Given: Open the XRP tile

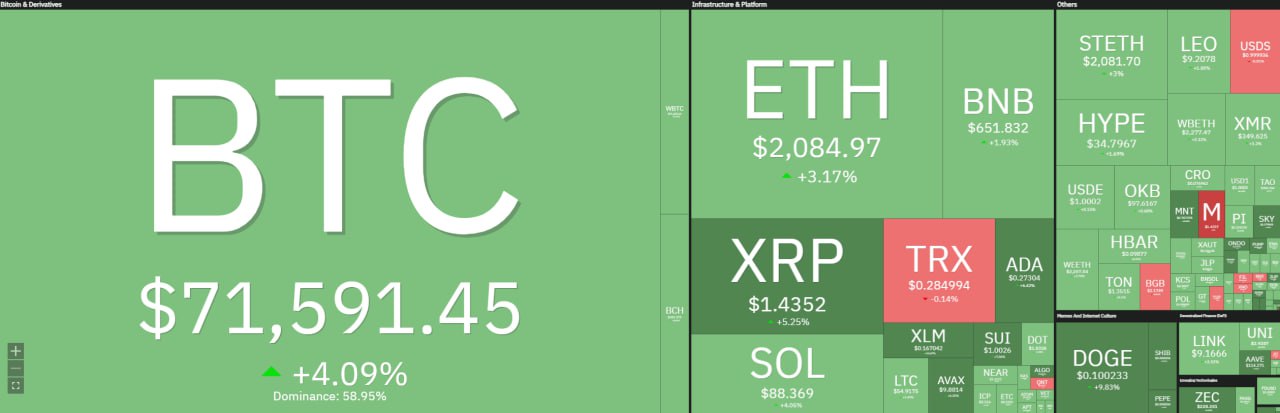Looking at the screenshot, I should coord(786,275).
